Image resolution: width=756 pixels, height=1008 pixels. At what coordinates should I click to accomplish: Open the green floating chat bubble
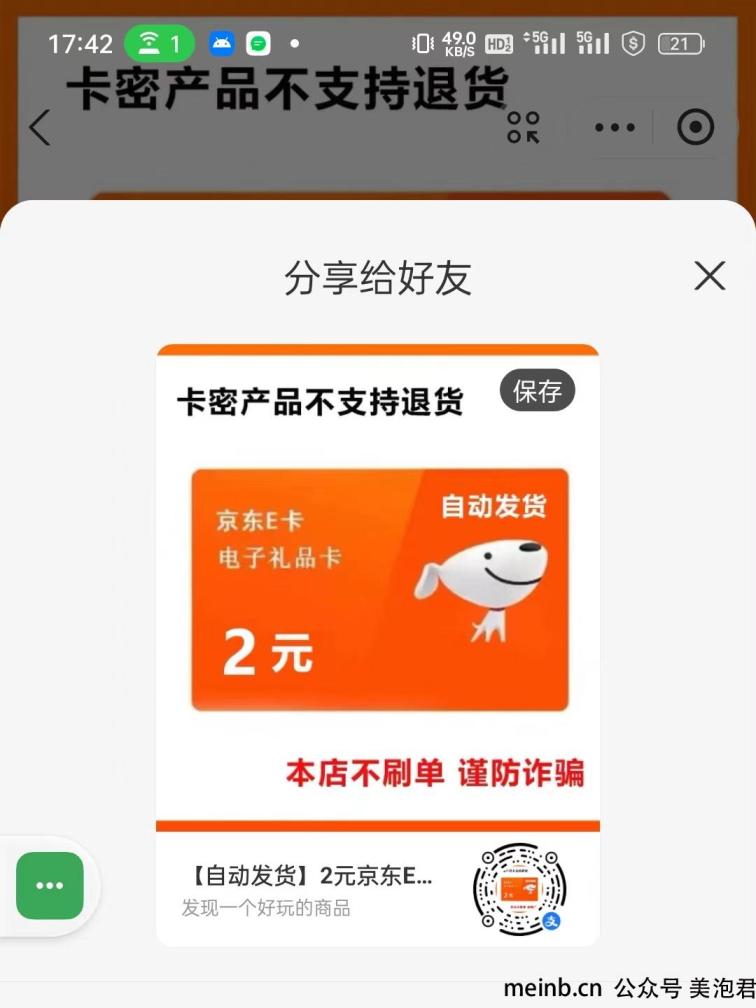click(x=50, y=885)
